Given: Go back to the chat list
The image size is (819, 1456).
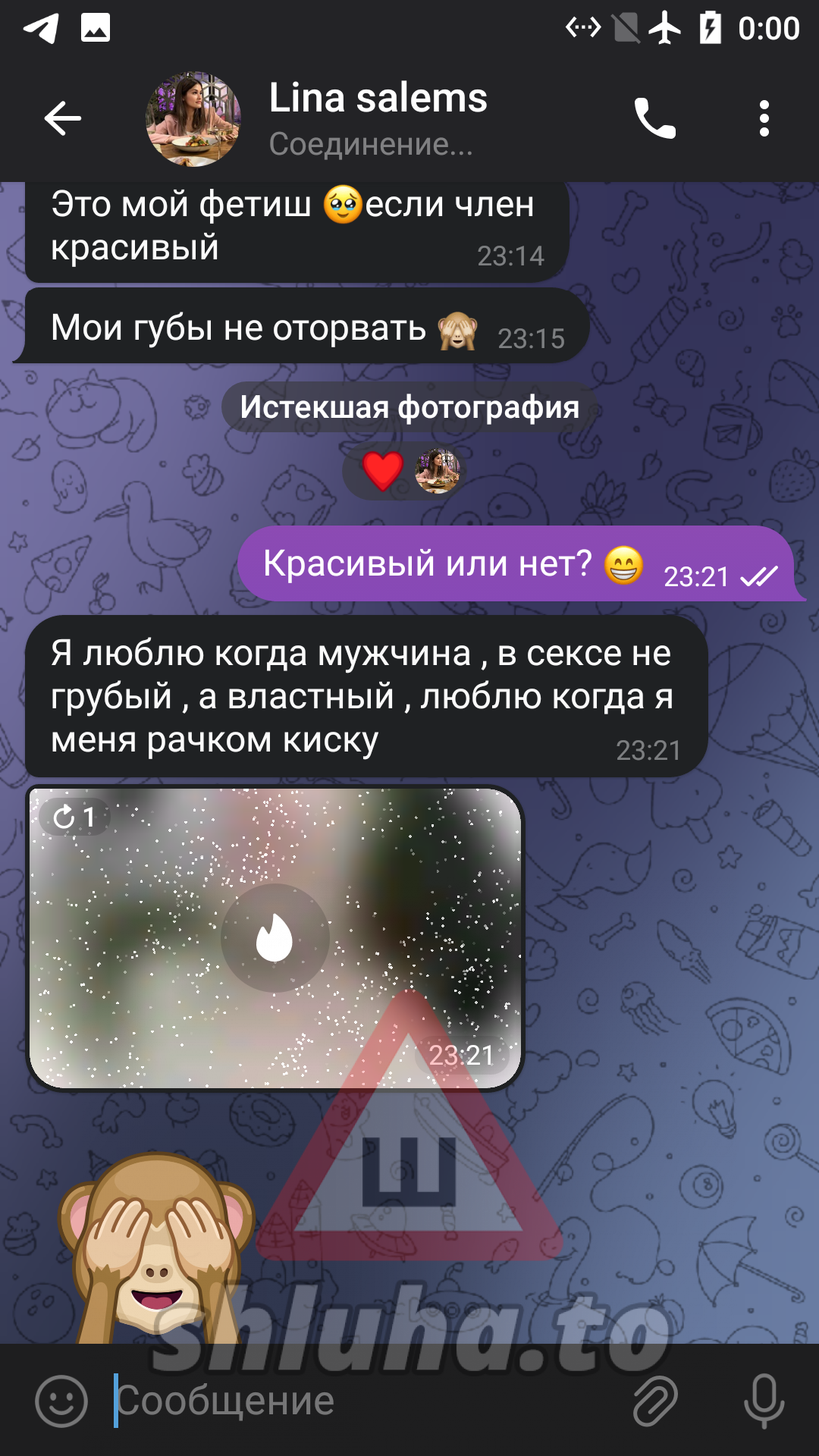Looking at the screenshot, I should tap(62, 118).
